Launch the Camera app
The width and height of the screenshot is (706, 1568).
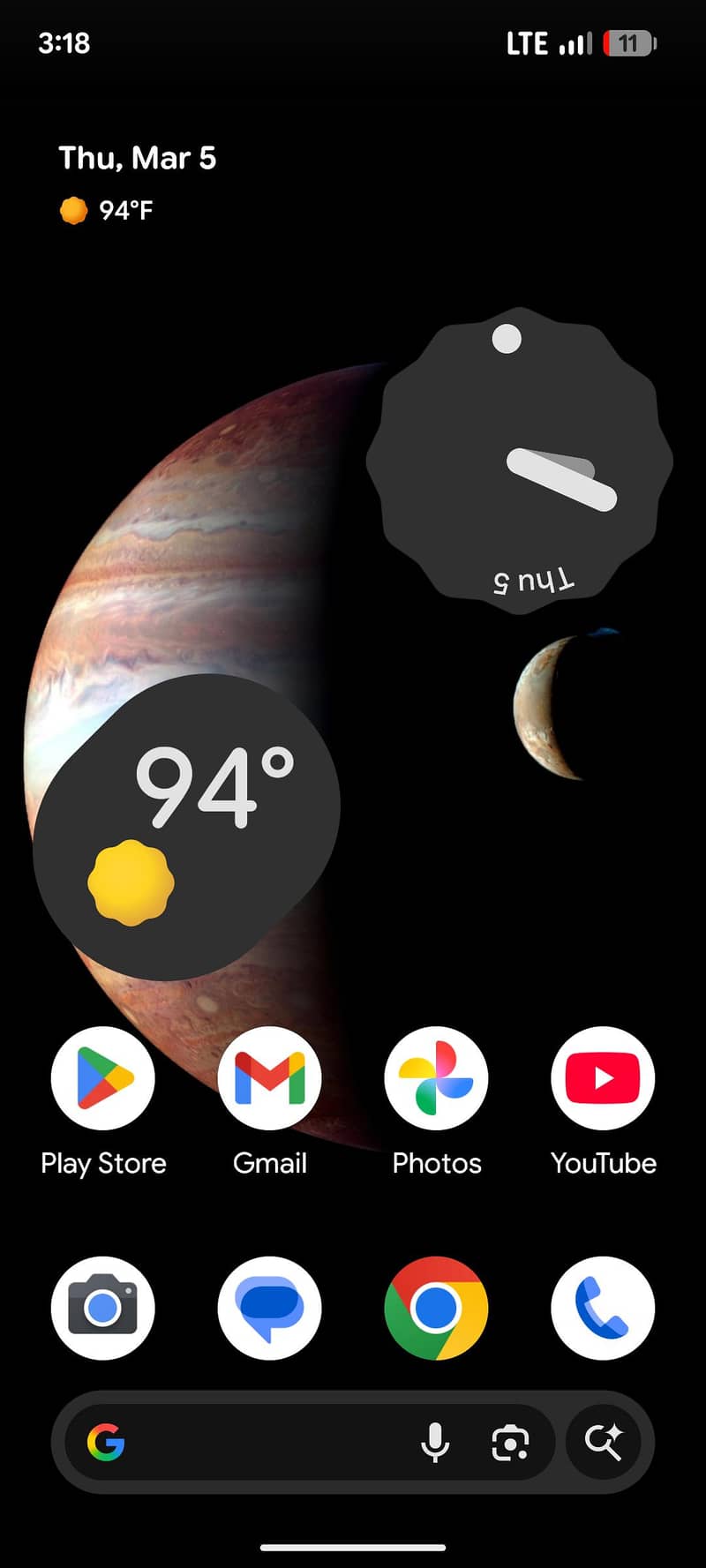[x=102, y=1309]
